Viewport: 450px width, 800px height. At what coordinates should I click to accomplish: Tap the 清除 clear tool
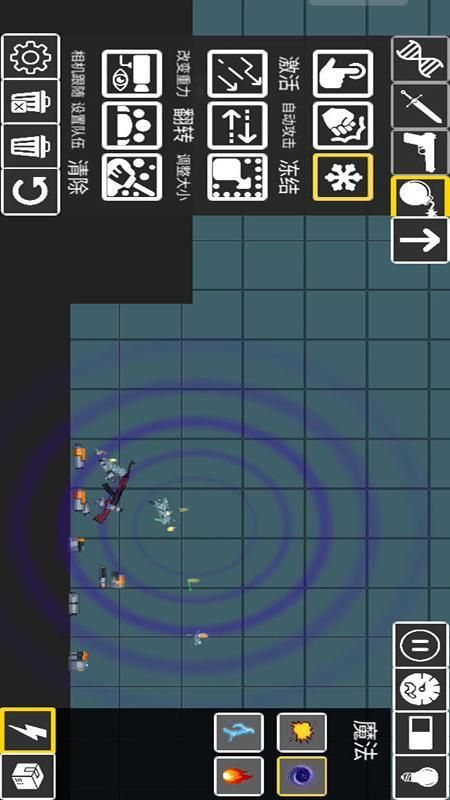[132, 177]
